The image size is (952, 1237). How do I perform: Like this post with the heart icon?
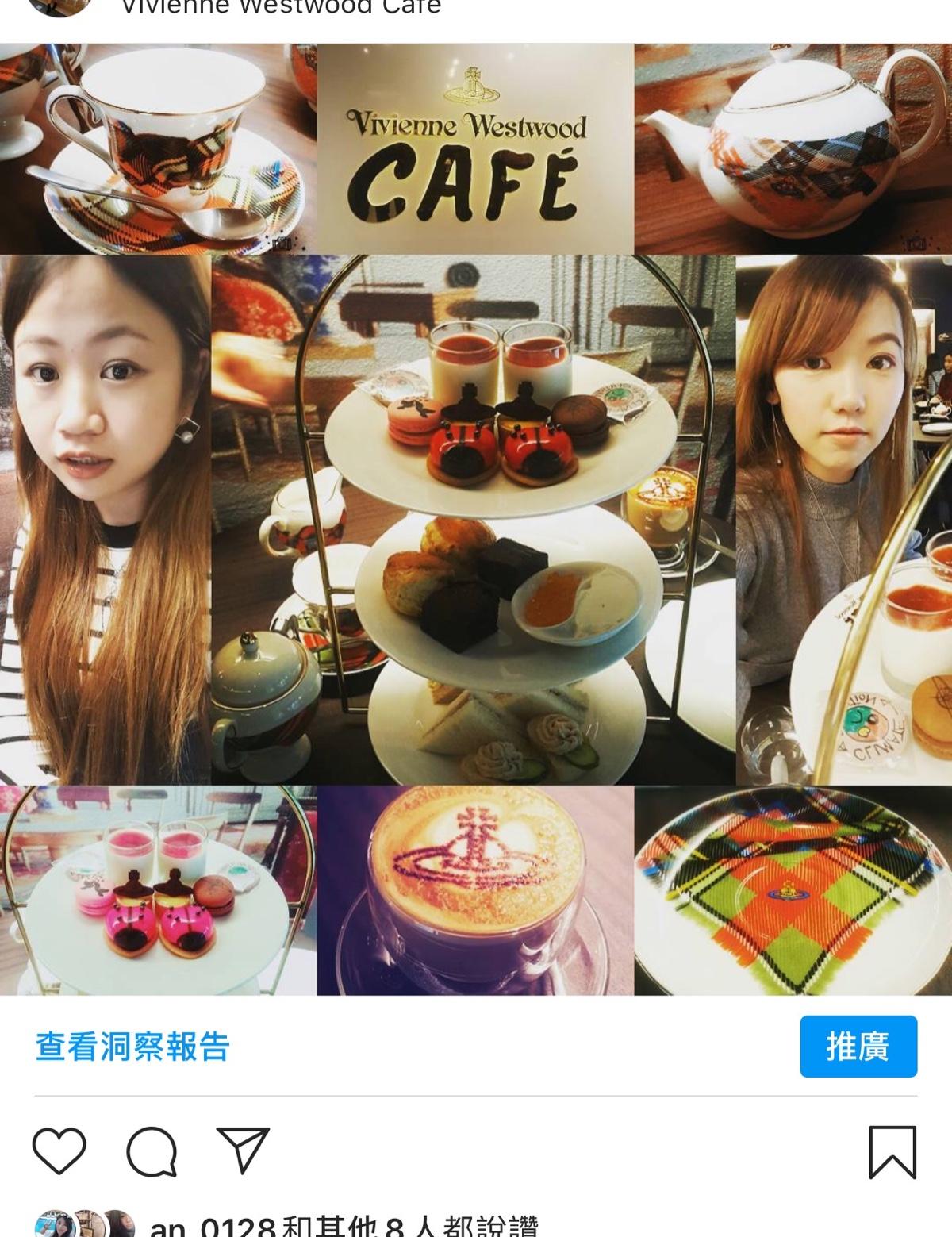59,1151
